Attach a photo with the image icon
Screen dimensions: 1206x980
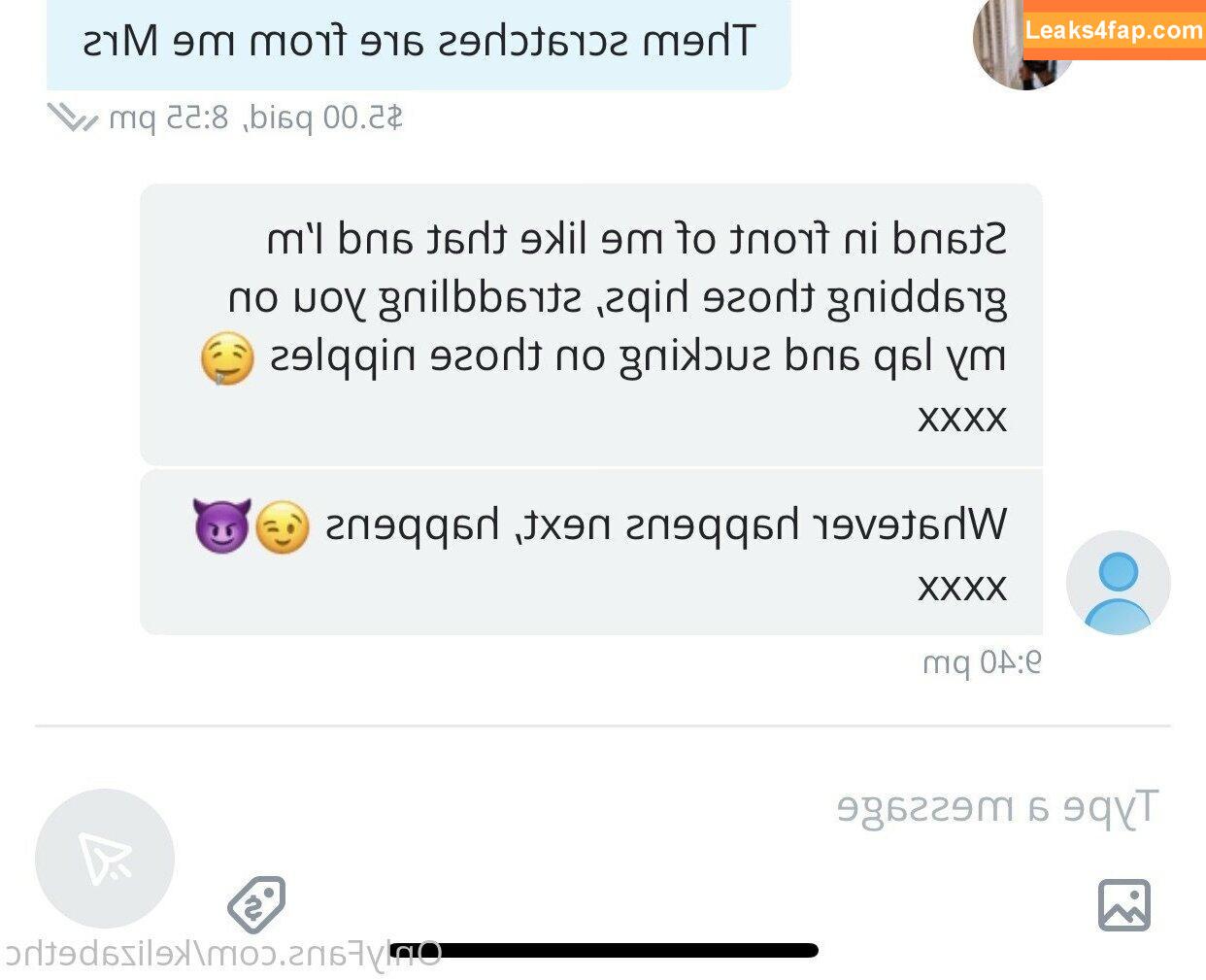click(x=1123, y=905)
